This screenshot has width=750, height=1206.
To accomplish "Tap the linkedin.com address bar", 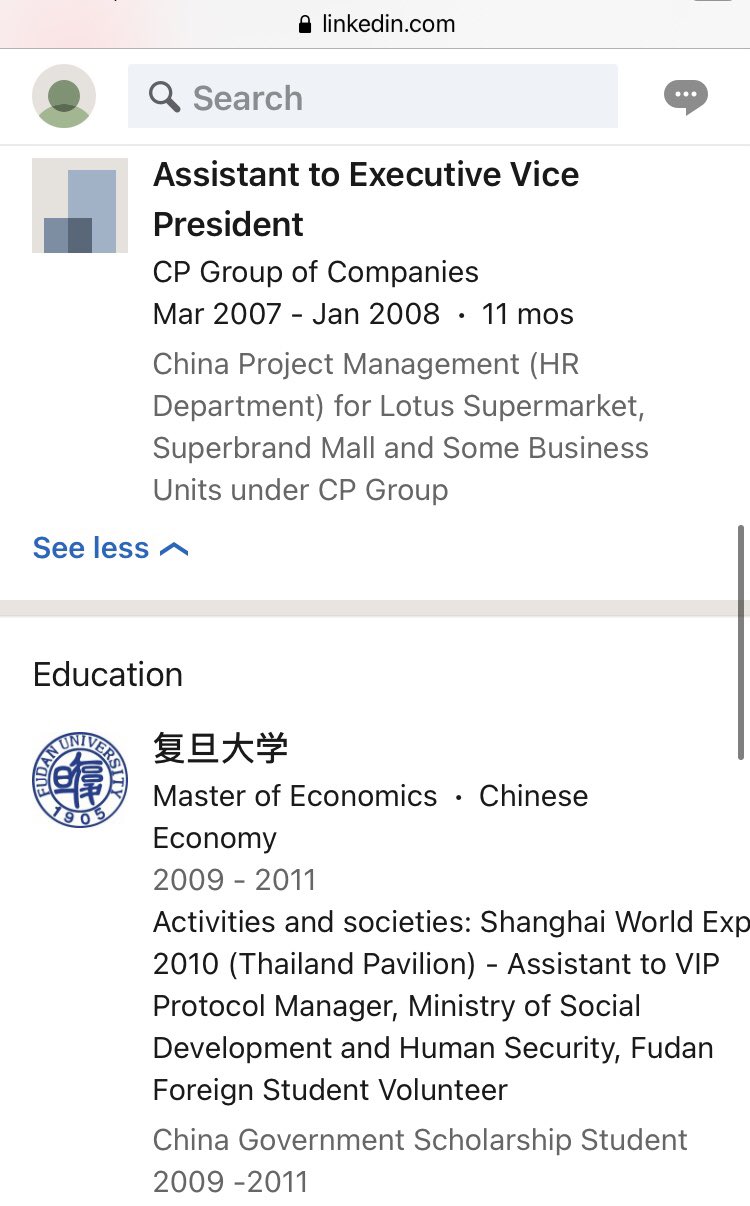I will point(376,24).
